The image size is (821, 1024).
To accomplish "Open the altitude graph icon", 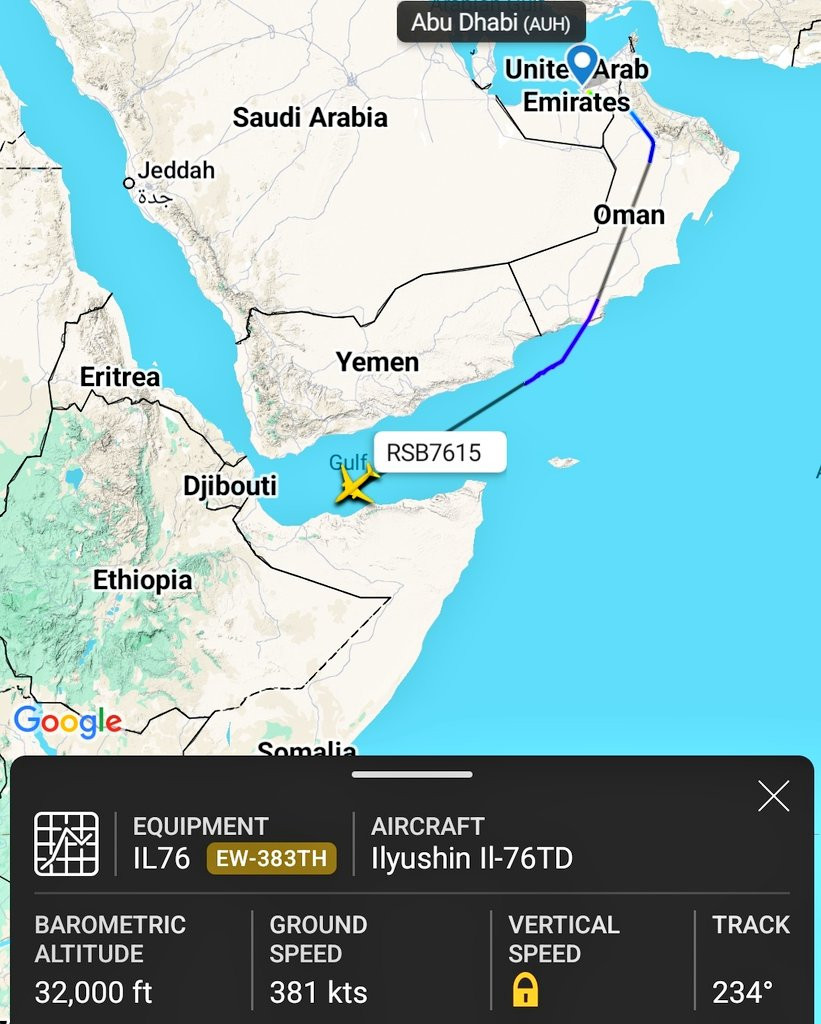I will [67, 844].
